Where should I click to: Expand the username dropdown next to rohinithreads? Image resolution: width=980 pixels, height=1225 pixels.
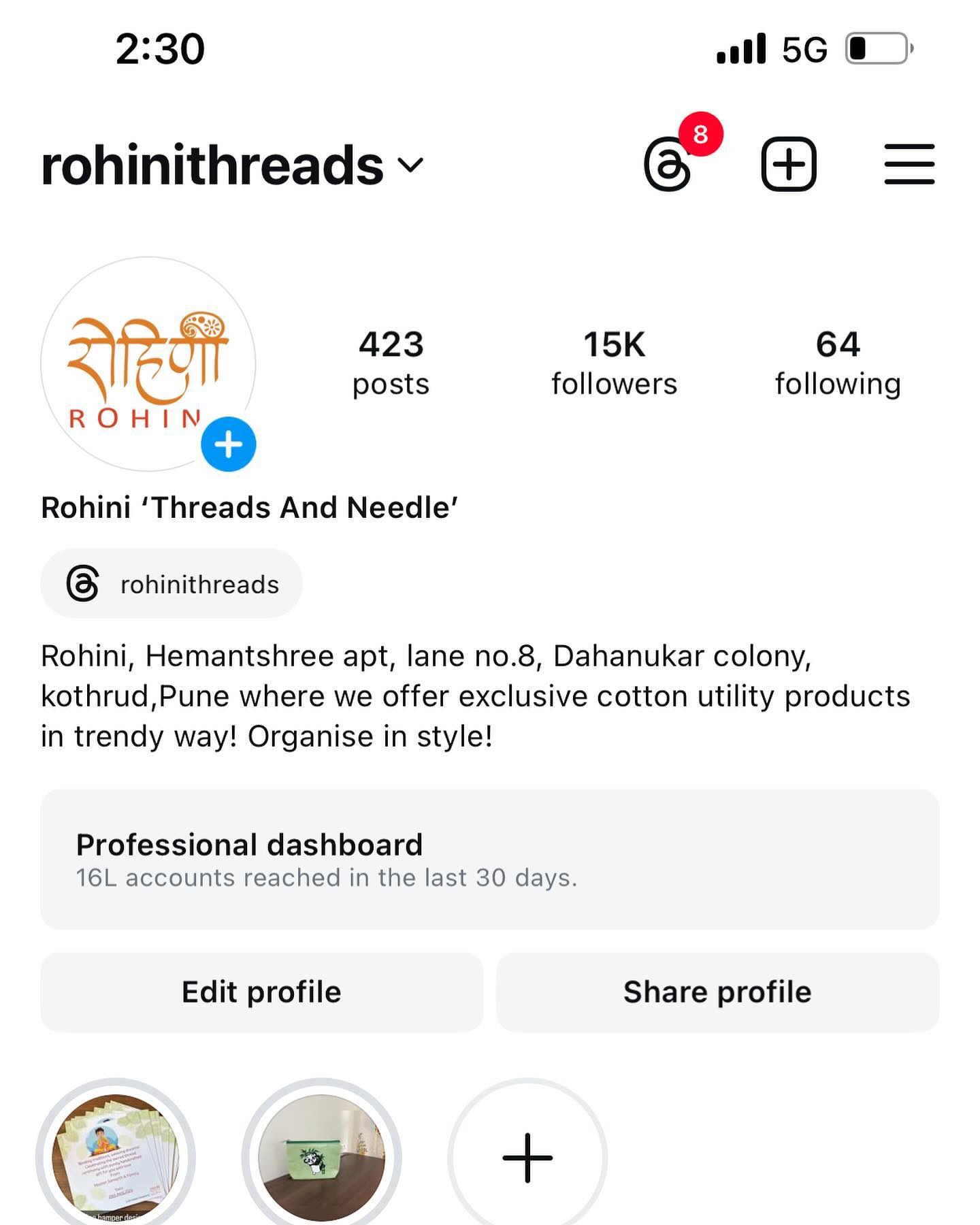[x=411, y=167]
